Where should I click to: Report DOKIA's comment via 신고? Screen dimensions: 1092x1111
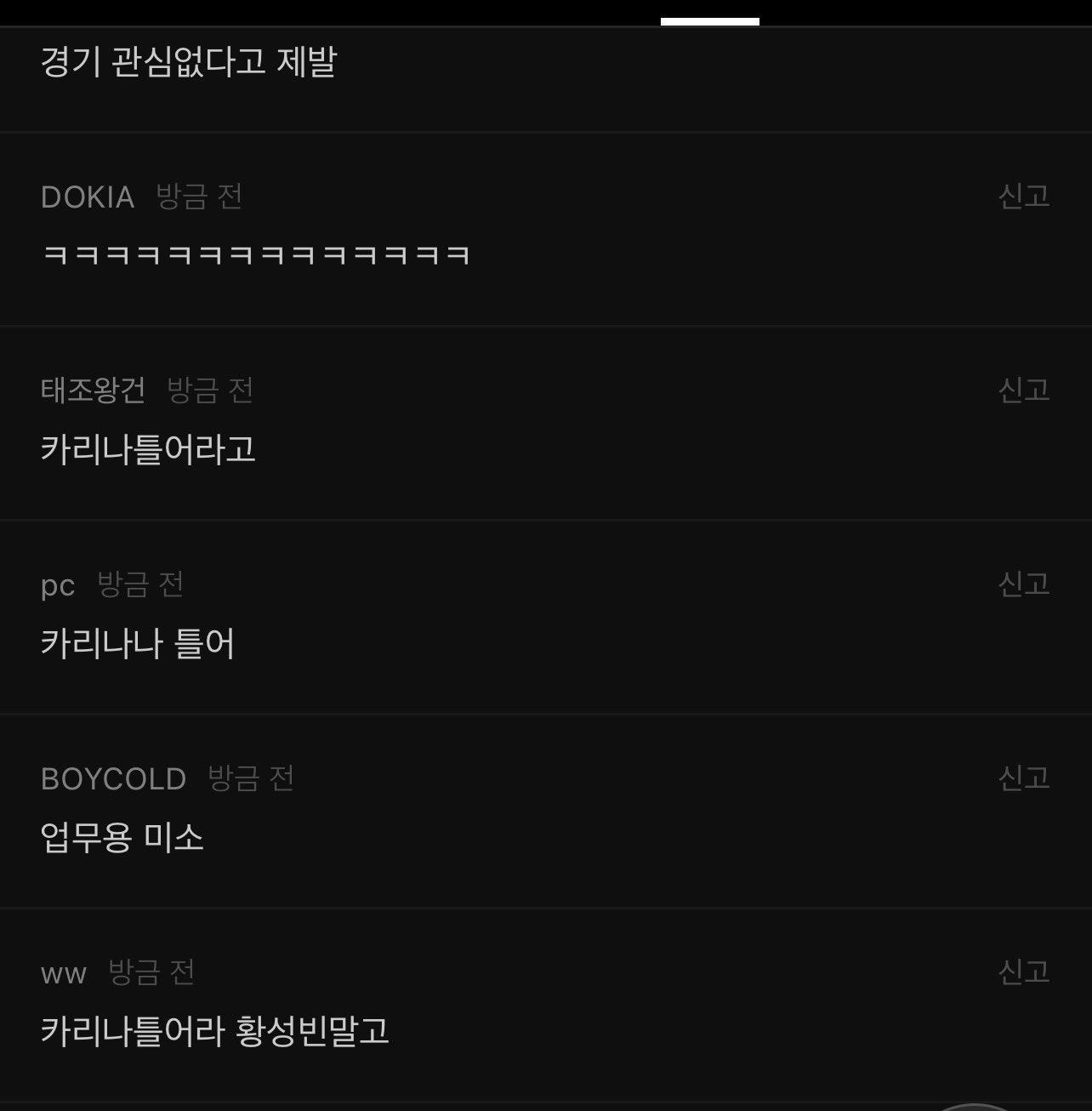coord(1023,197)
